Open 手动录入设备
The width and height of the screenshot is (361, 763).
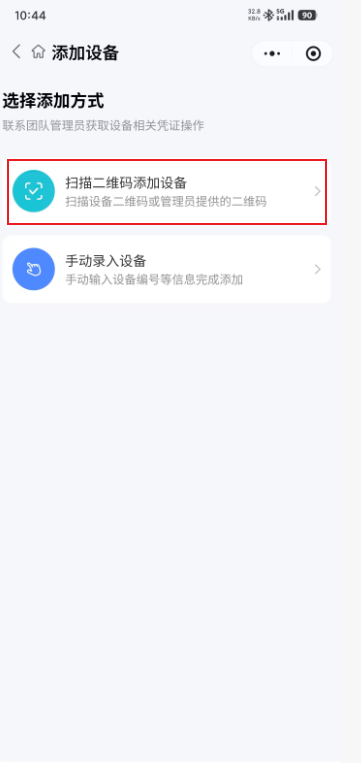click(x=167, y=269)
